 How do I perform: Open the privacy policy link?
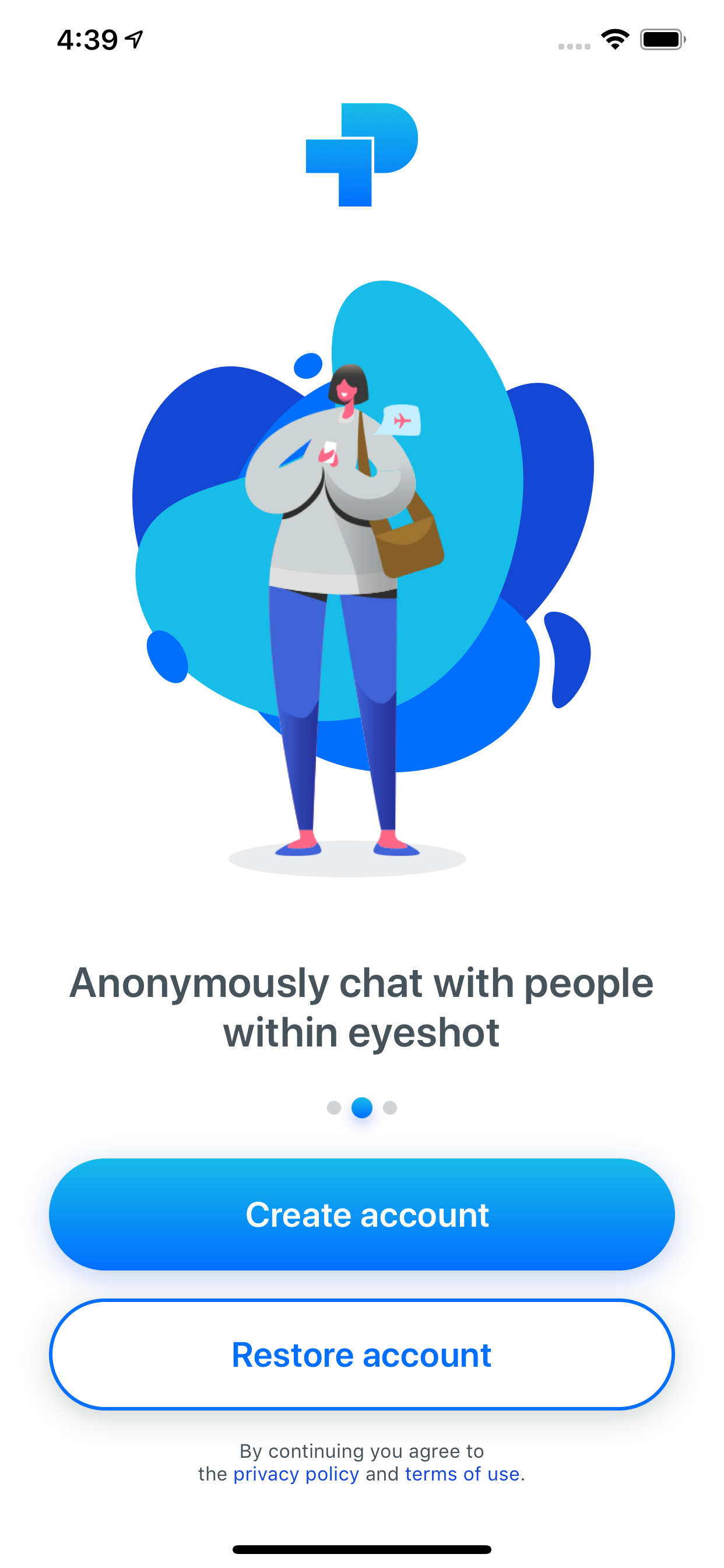(296, 1474)
